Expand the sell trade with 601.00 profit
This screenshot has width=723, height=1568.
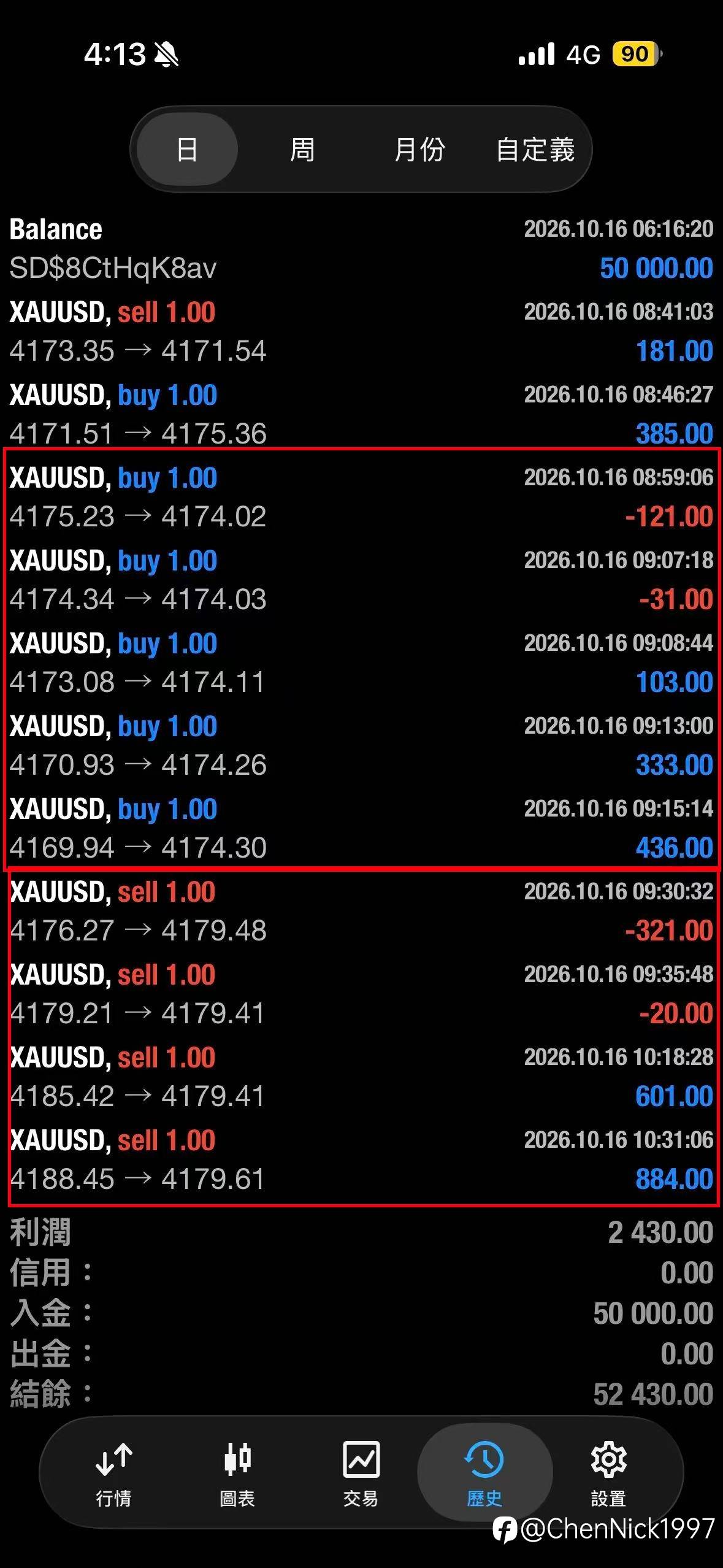click(x=361, y=1077)
